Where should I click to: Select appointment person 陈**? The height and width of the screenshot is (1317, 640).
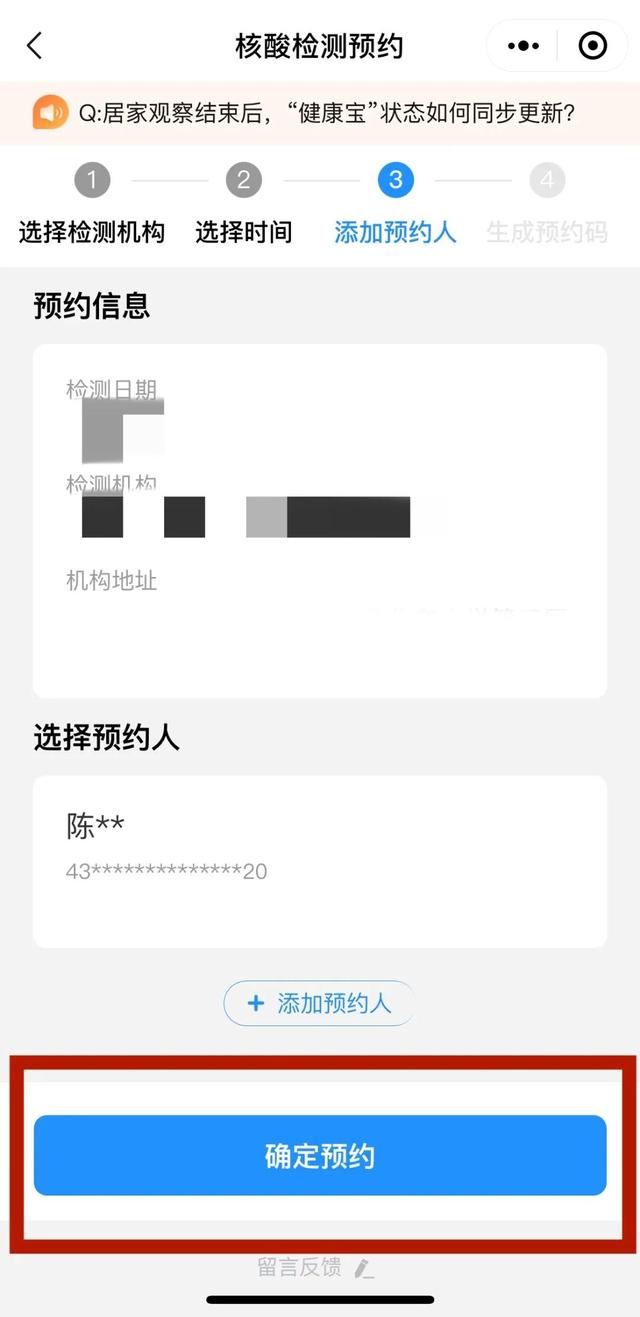[x=319, y=861]
